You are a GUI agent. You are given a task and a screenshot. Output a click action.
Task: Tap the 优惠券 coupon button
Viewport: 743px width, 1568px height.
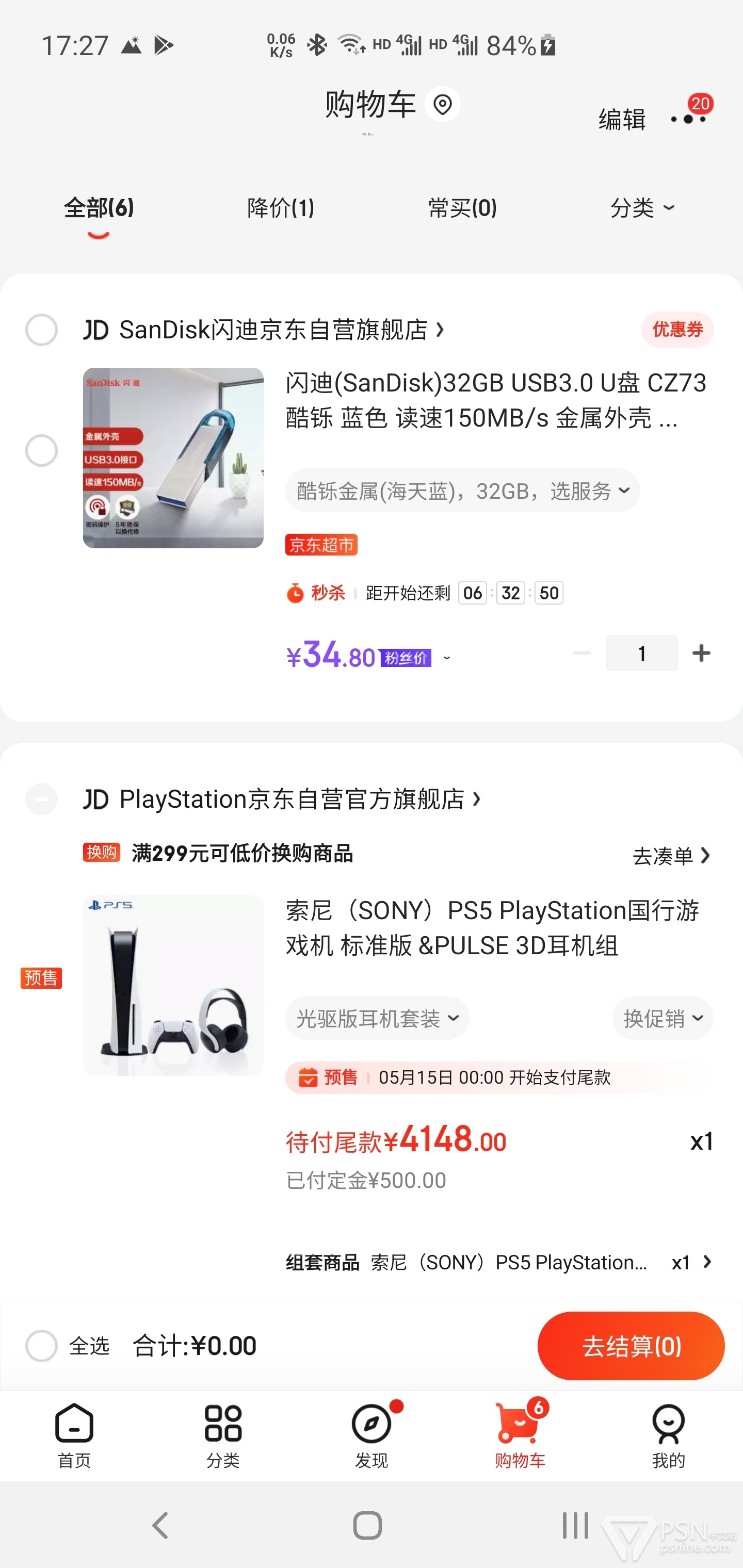point(677,330)
